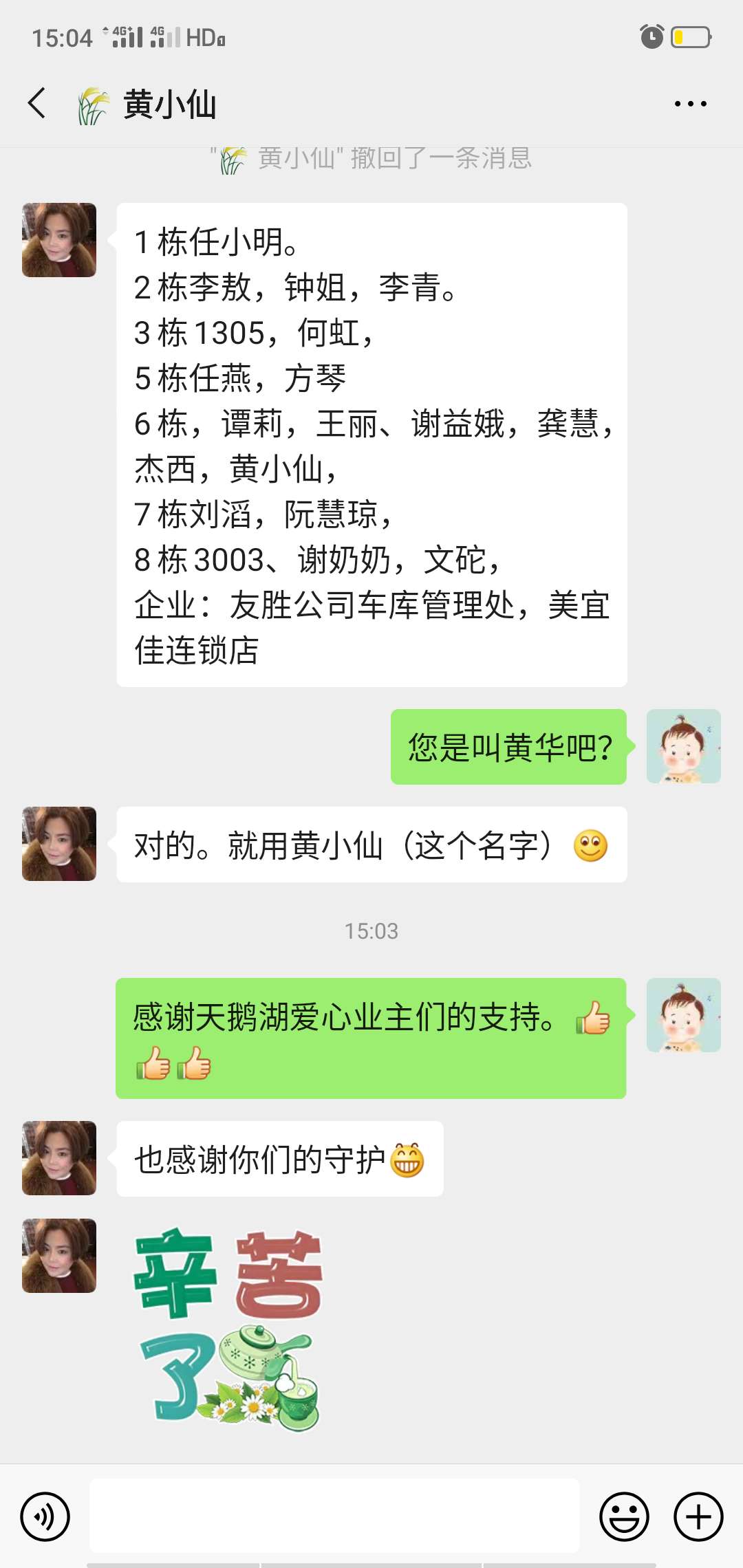
Task: Open chat info via three-dot menu
Action: tap(690, 104)
